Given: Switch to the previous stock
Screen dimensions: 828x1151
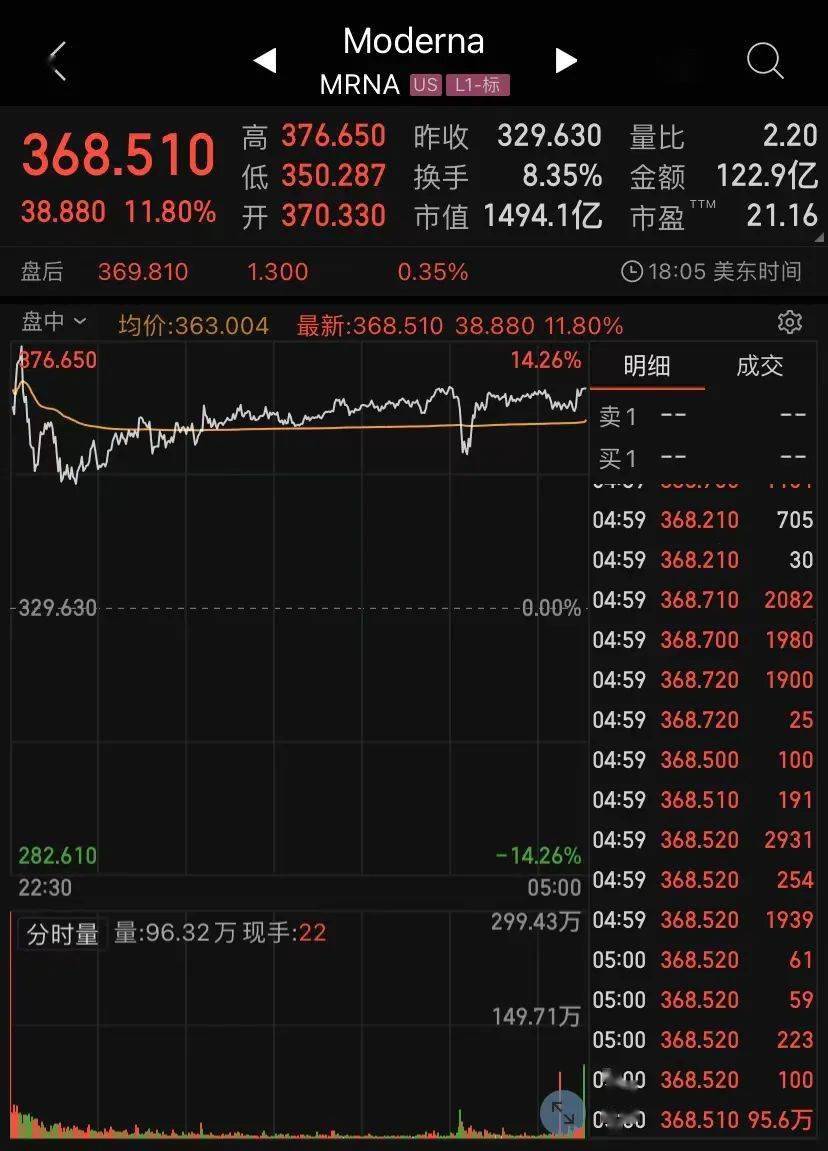Looking at the screenshot, I should point(265,62).
